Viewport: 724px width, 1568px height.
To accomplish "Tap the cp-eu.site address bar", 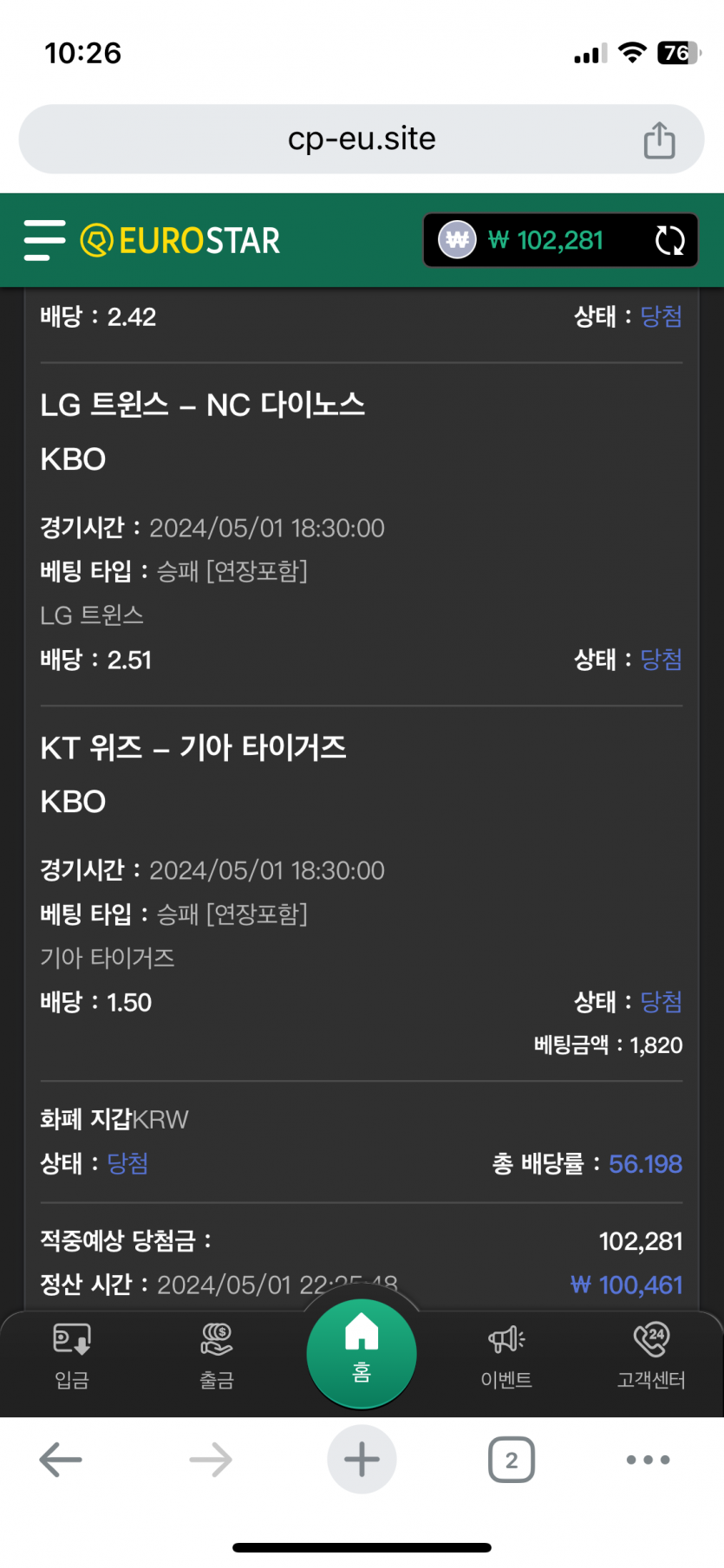I will [362, 140].
